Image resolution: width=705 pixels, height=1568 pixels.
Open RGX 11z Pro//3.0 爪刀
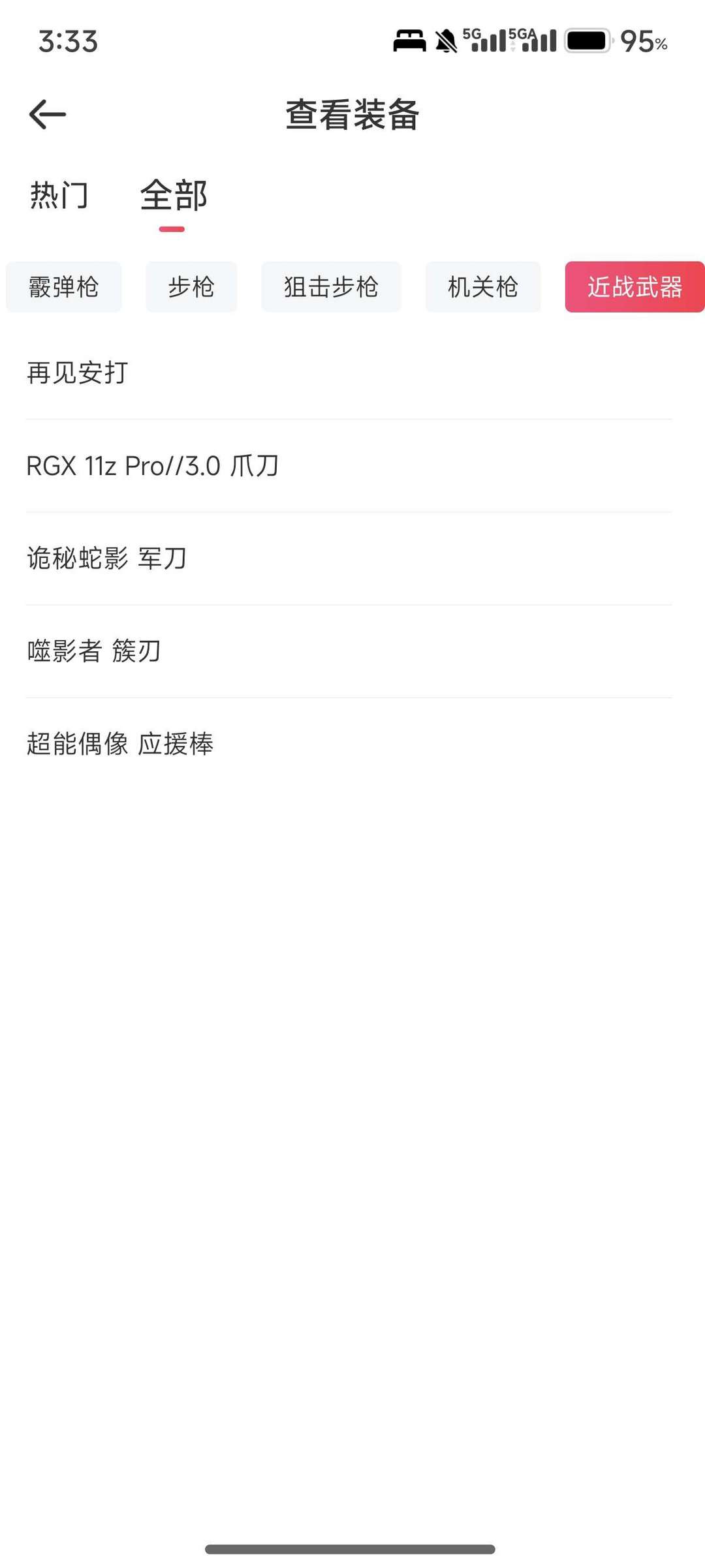349,466
